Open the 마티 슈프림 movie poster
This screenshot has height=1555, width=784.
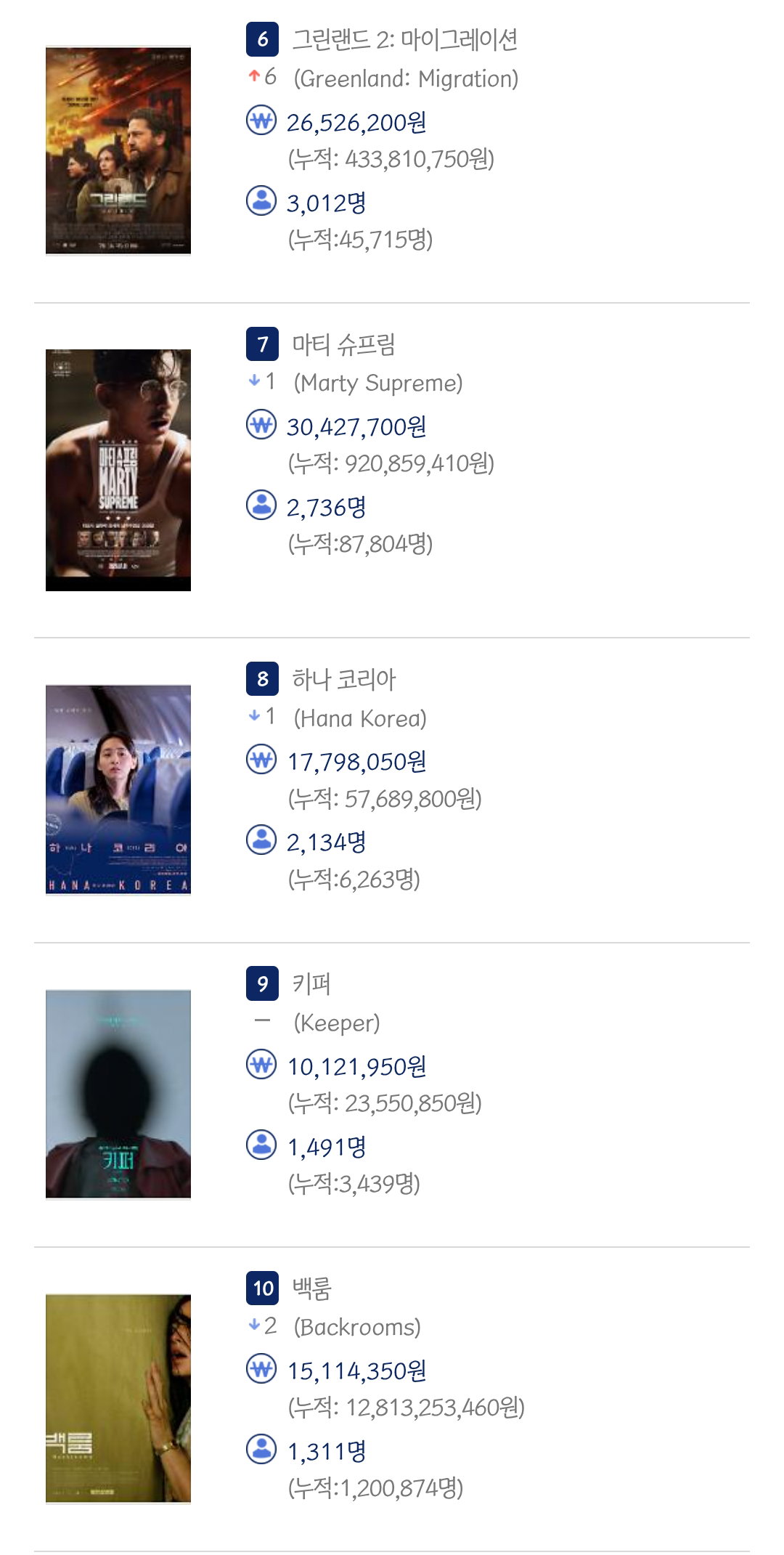118,470
